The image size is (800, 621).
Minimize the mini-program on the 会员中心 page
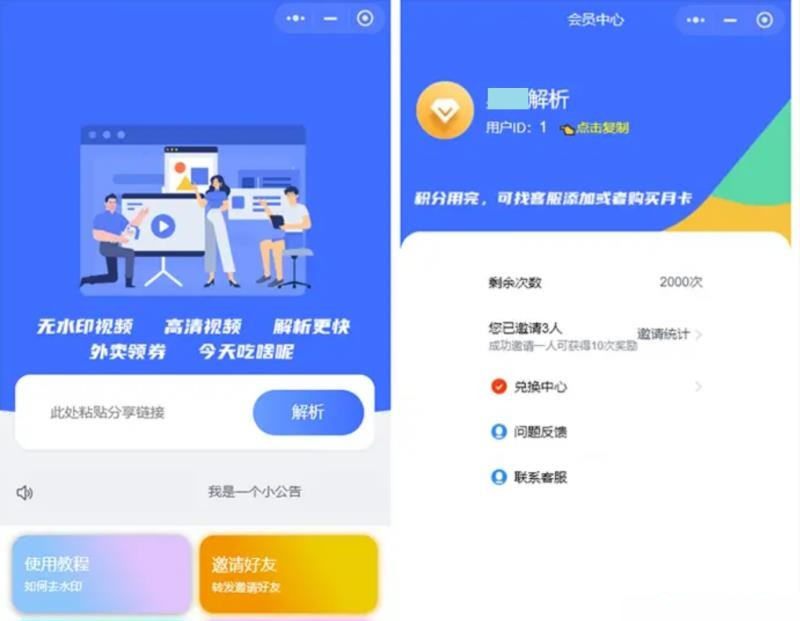pos(730,20)
